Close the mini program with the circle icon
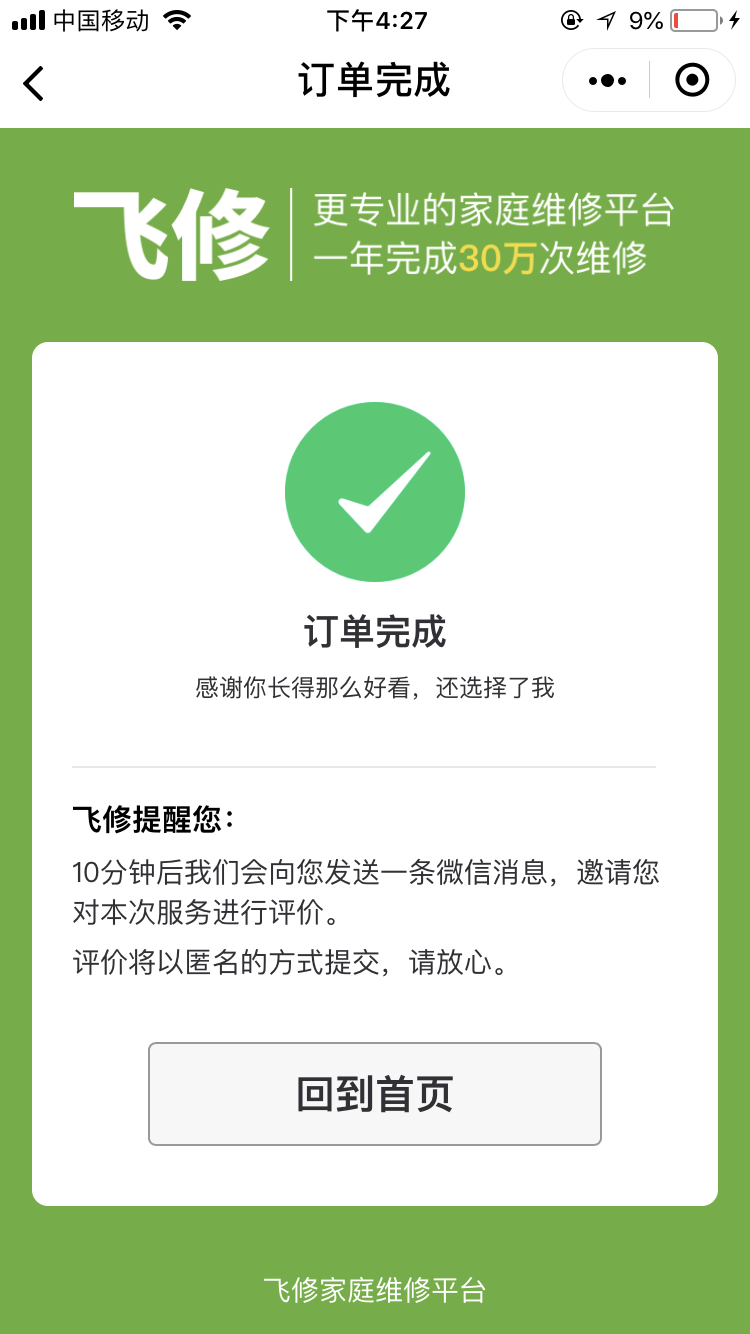Viewport: 750px width, 1334px height. 692,80
